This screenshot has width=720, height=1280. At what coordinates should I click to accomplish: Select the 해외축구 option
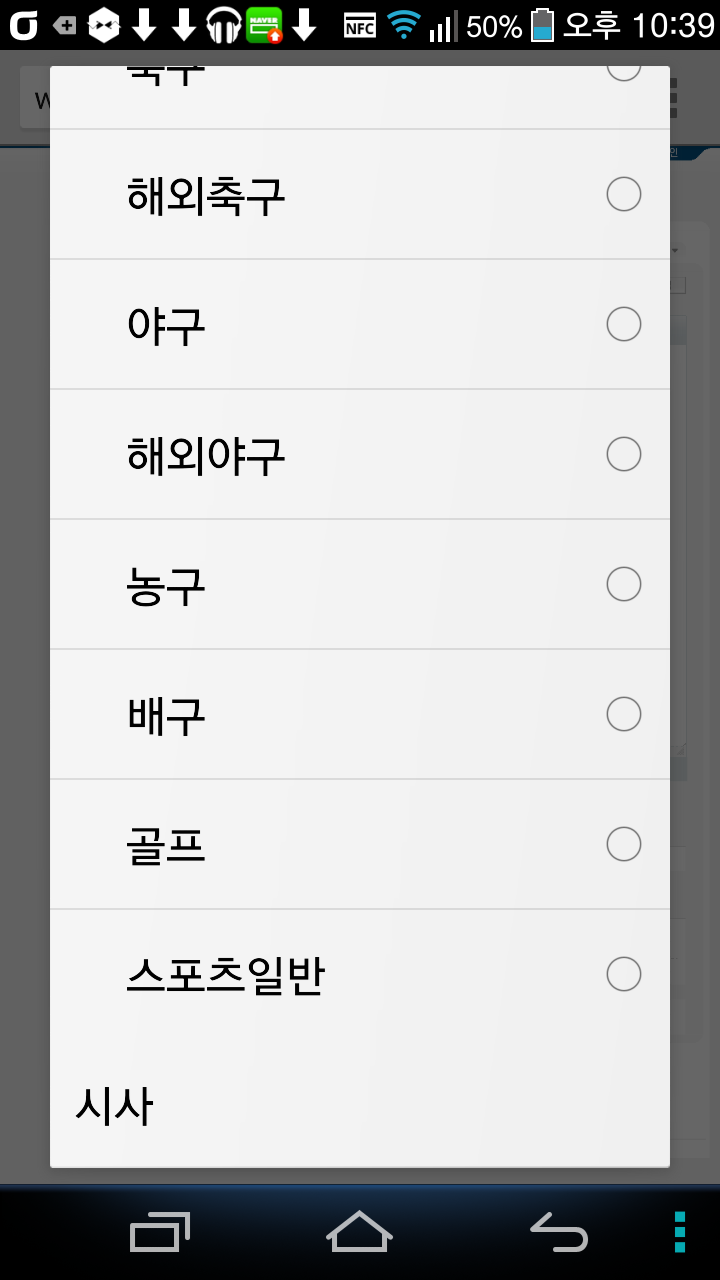click(360, 194)
